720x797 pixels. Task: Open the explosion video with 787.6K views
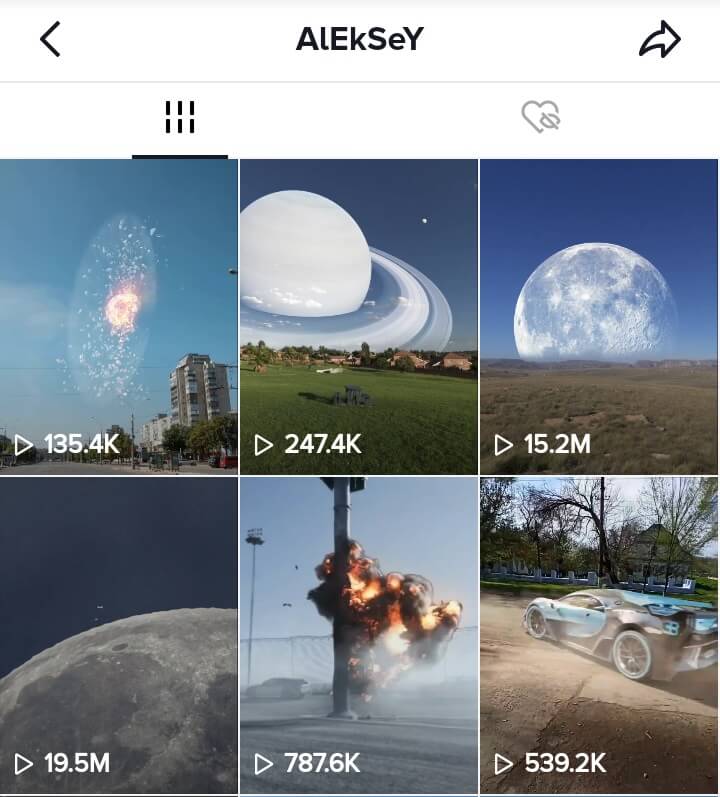pos(359,635)
